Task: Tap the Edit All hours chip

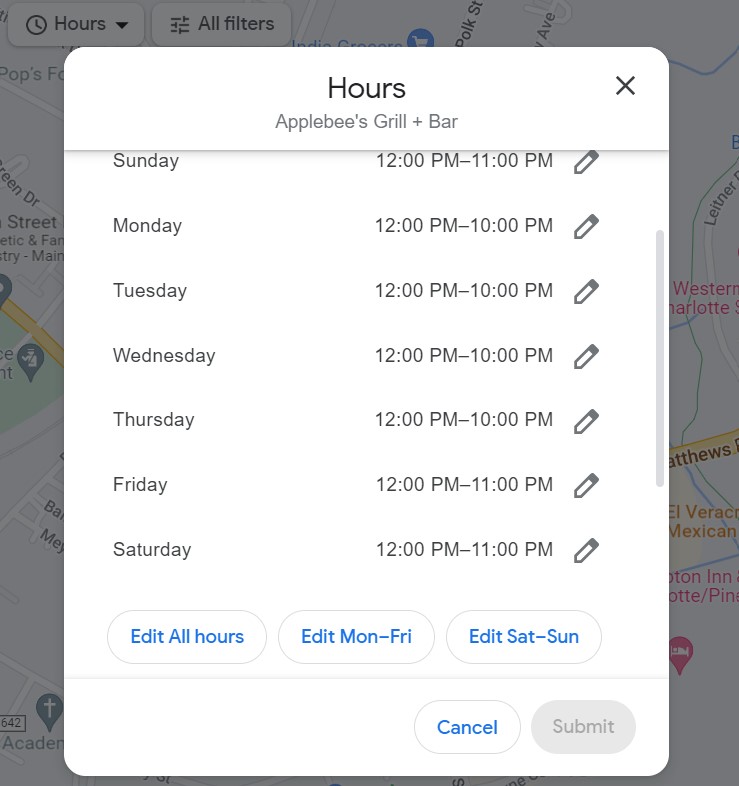Action: click(x=187, y=637)
